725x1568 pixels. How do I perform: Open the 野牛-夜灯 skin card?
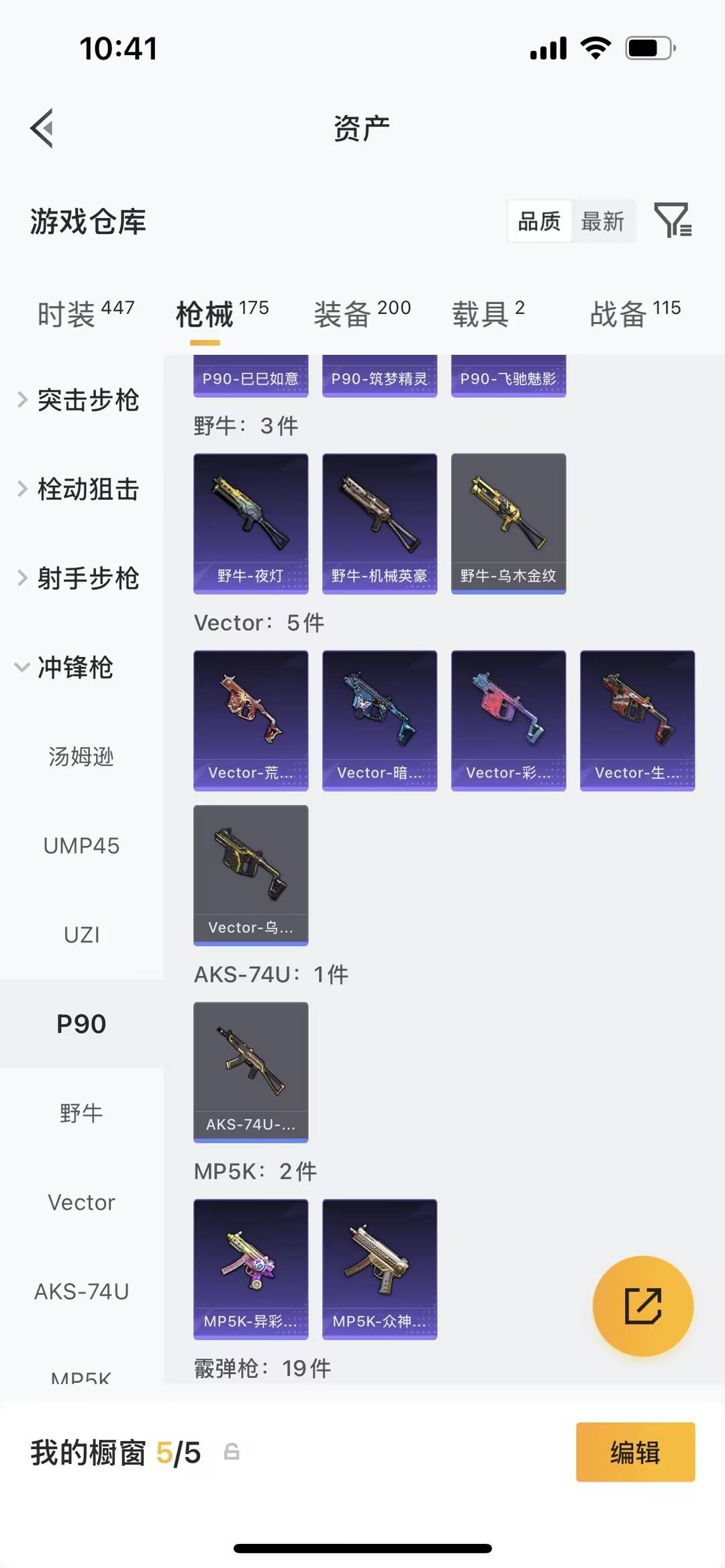point(250,524)
